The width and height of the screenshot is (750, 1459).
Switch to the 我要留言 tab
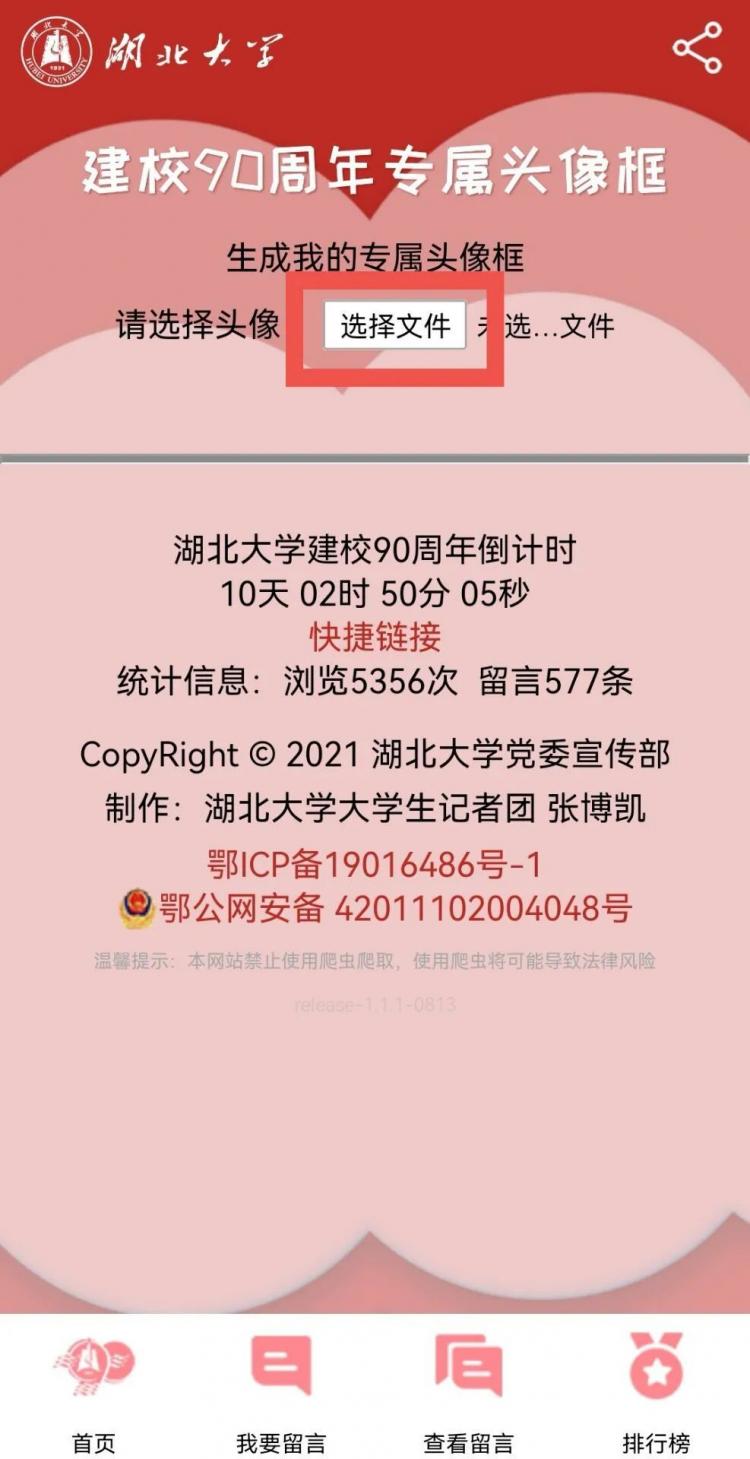[281, 1390]
